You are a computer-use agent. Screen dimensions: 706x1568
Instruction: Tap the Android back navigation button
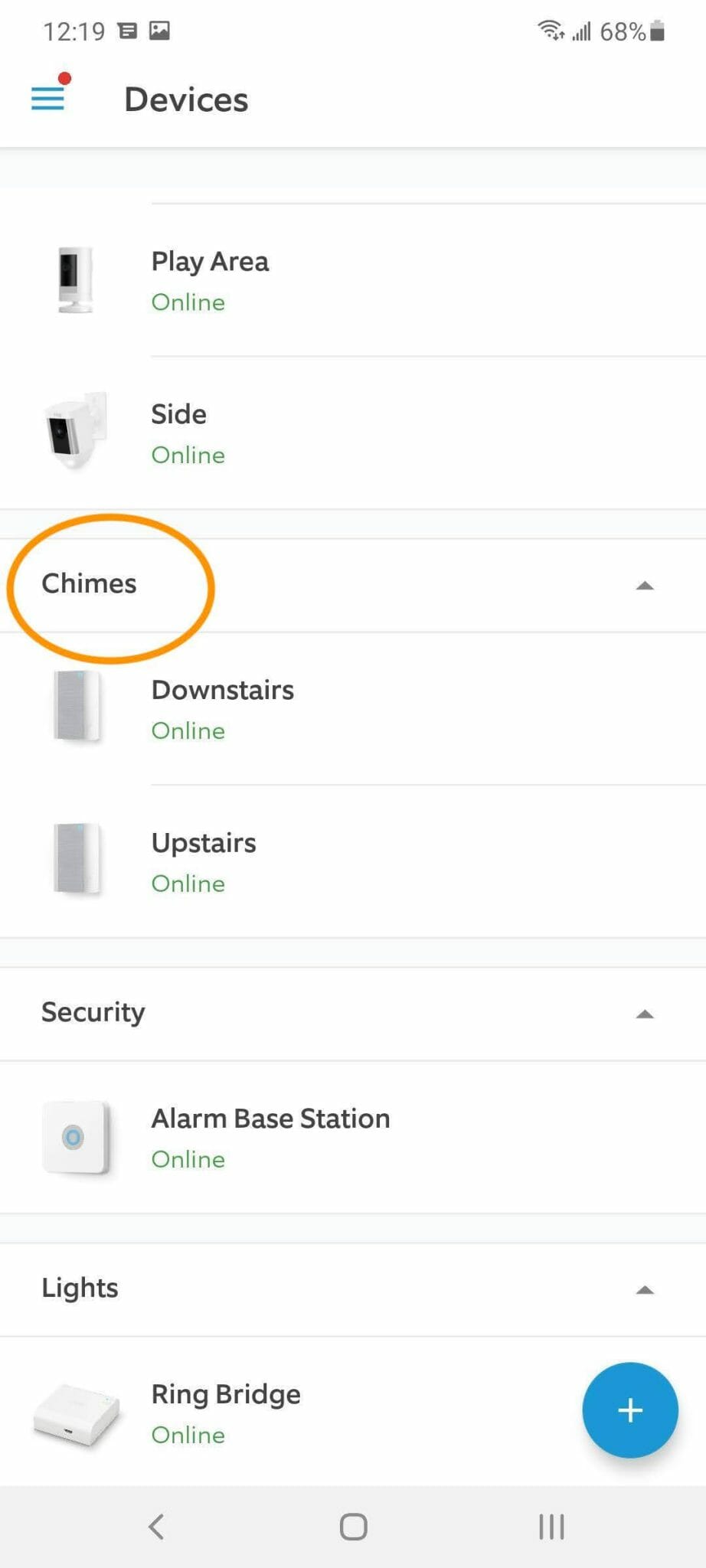(x=156, y=1526)
